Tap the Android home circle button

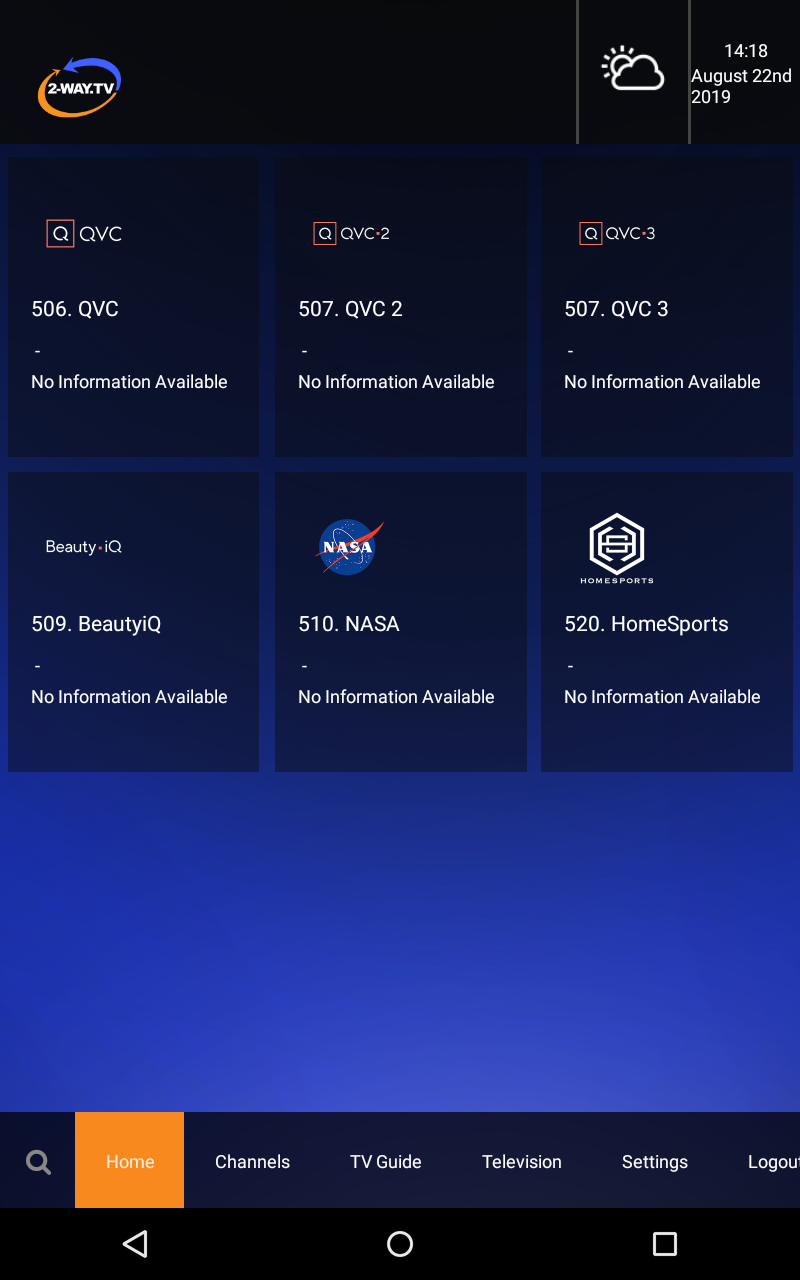400,1244
